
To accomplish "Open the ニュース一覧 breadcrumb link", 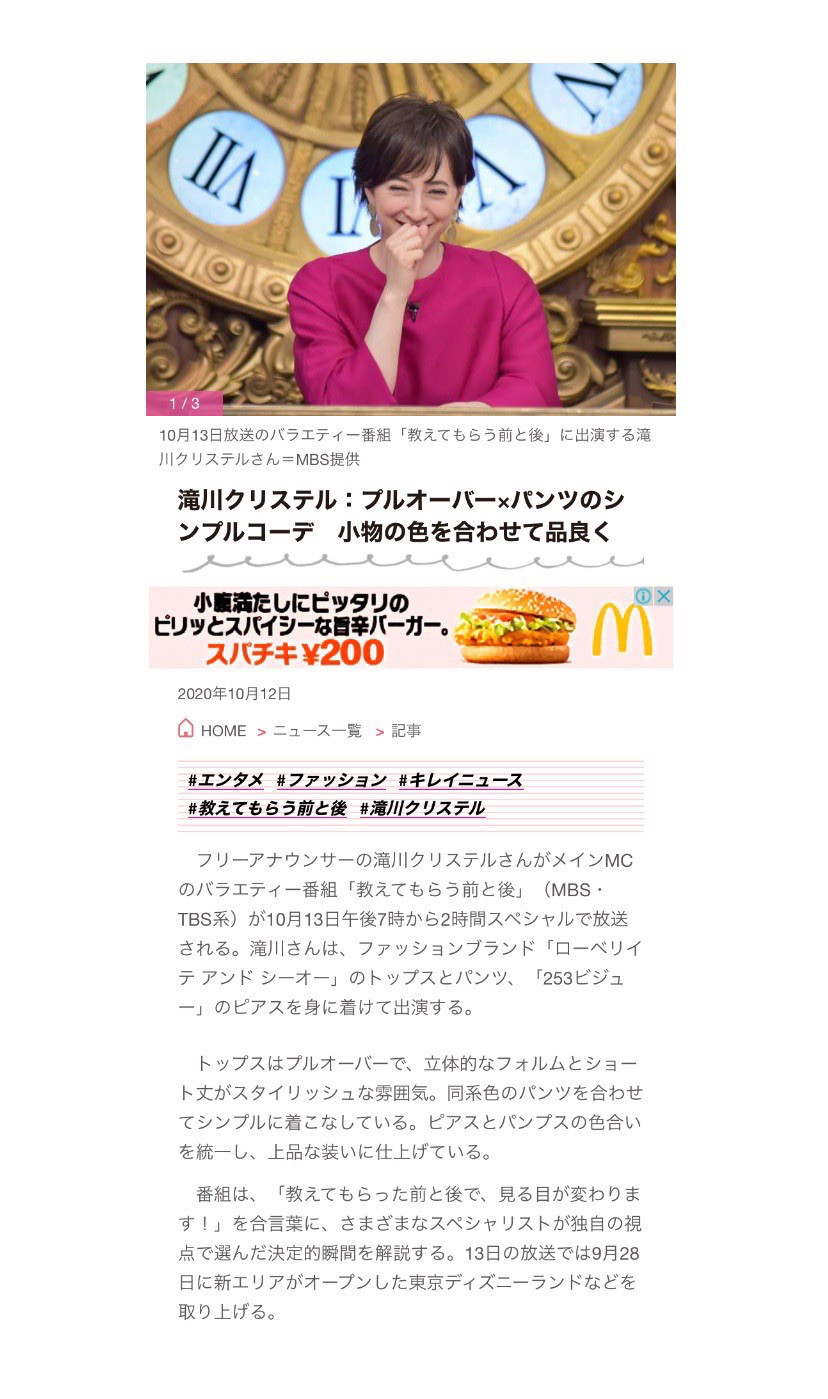I will click(317, 731).
